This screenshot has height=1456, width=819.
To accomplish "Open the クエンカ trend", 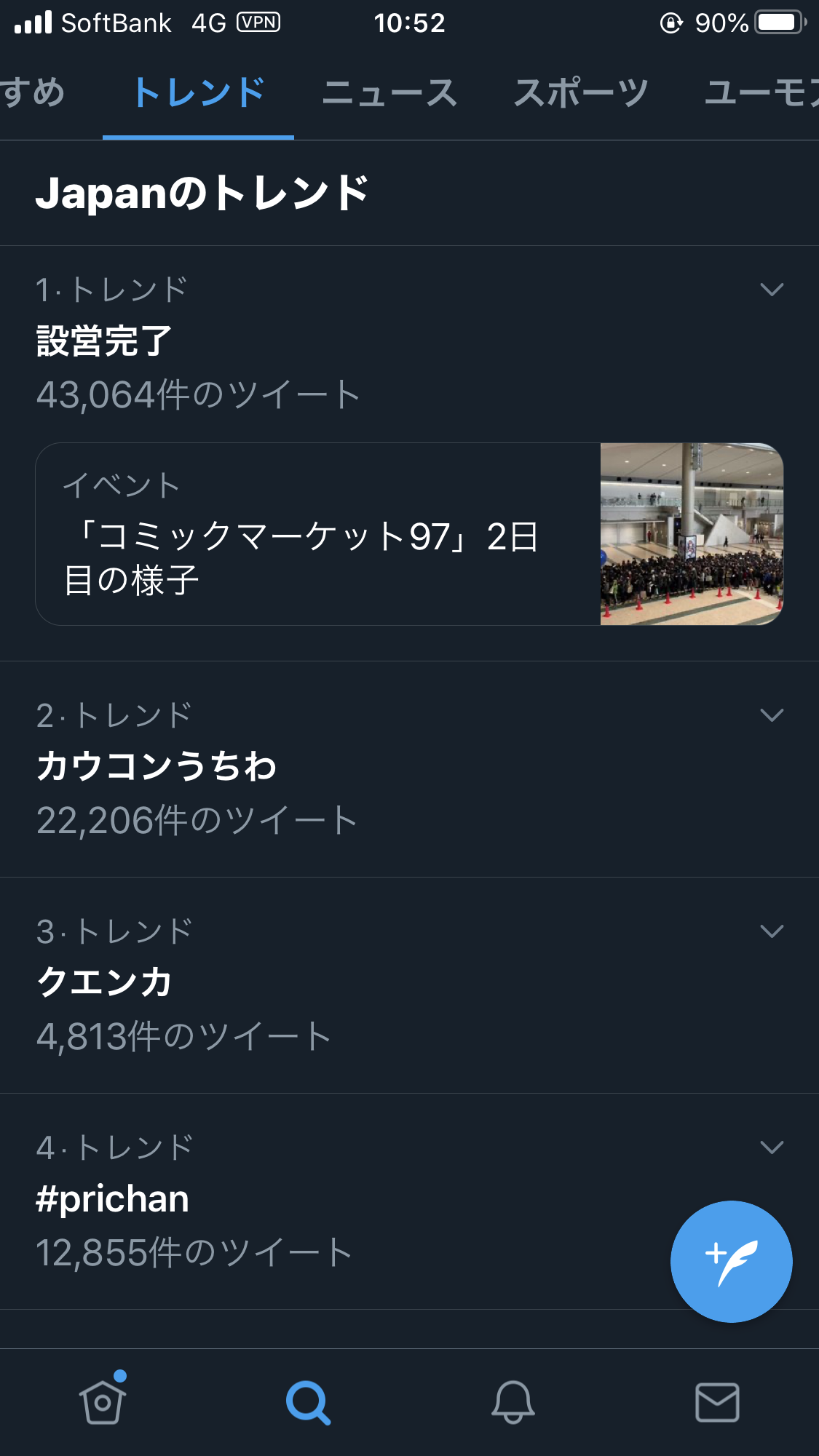I will pyautogui.click(x=105, y=982).
